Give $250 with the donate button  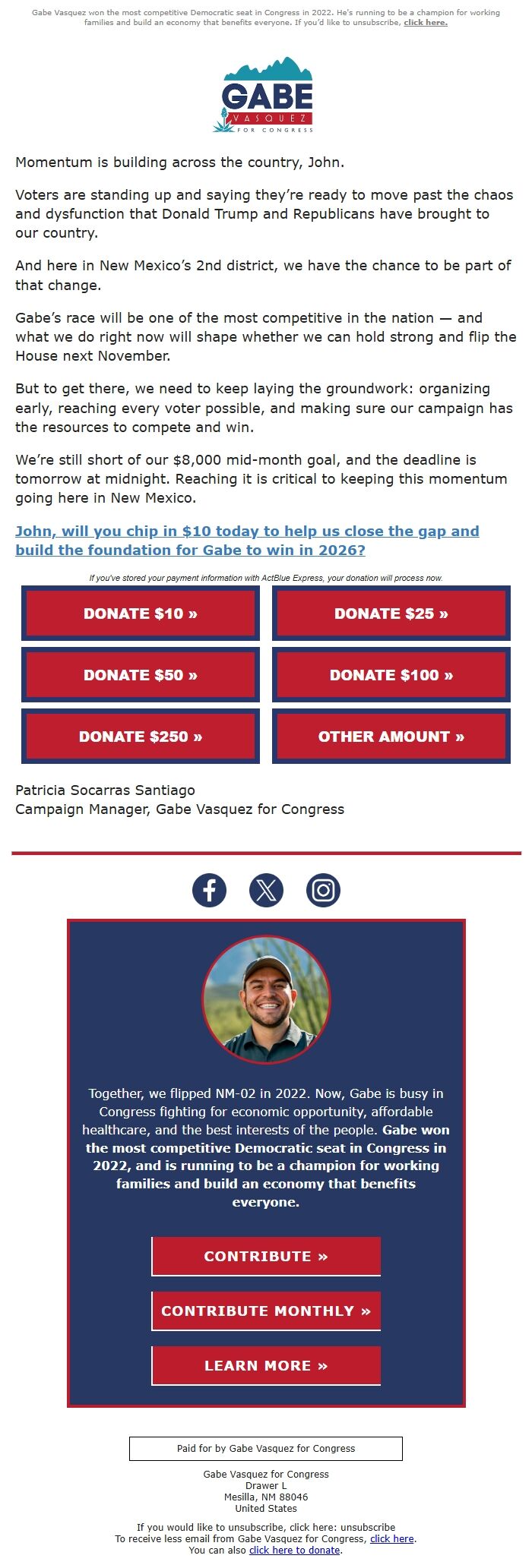pyautogui.click(x=141, y=737)
